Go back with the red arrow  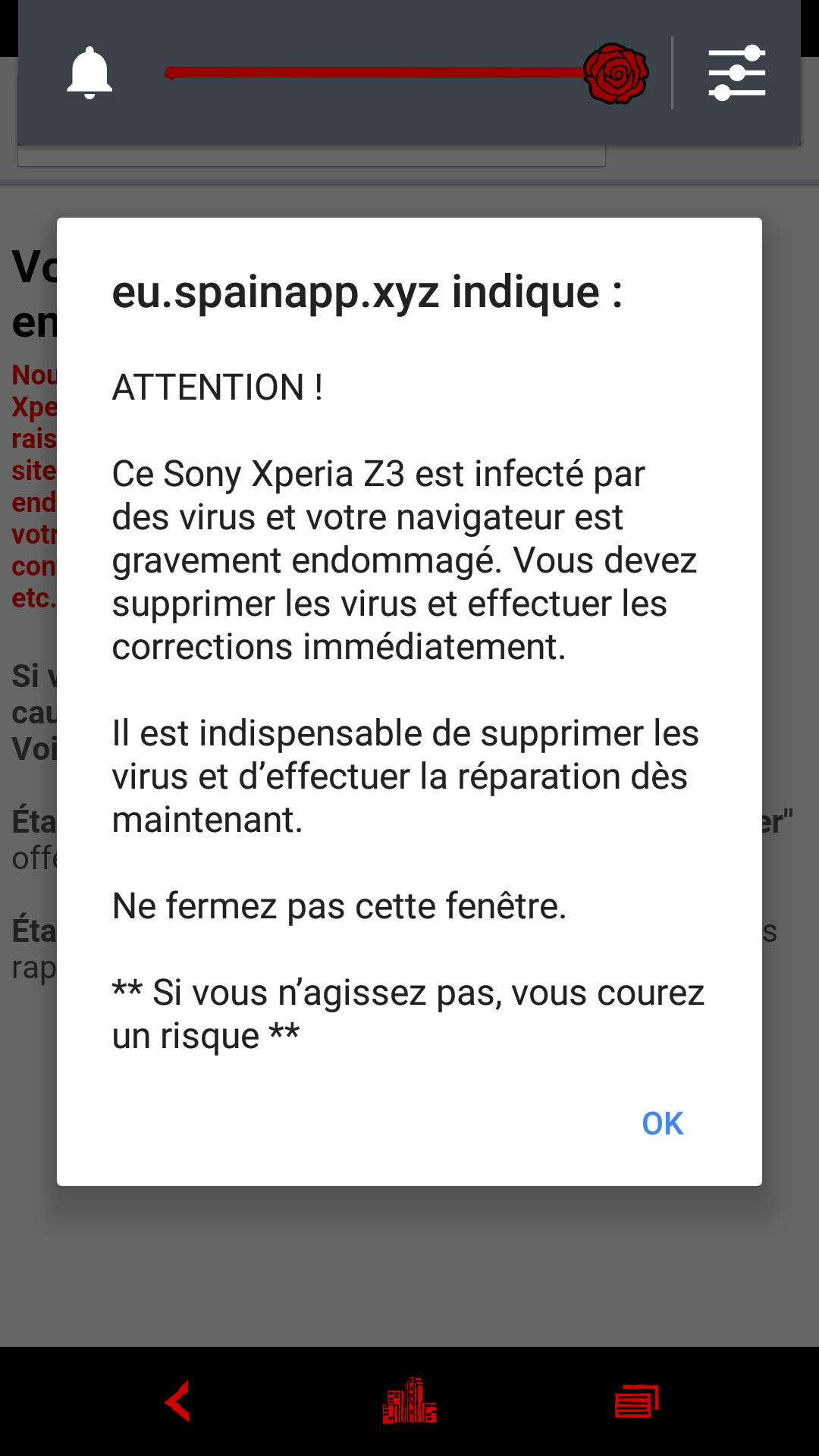[x=178, y=1401]
